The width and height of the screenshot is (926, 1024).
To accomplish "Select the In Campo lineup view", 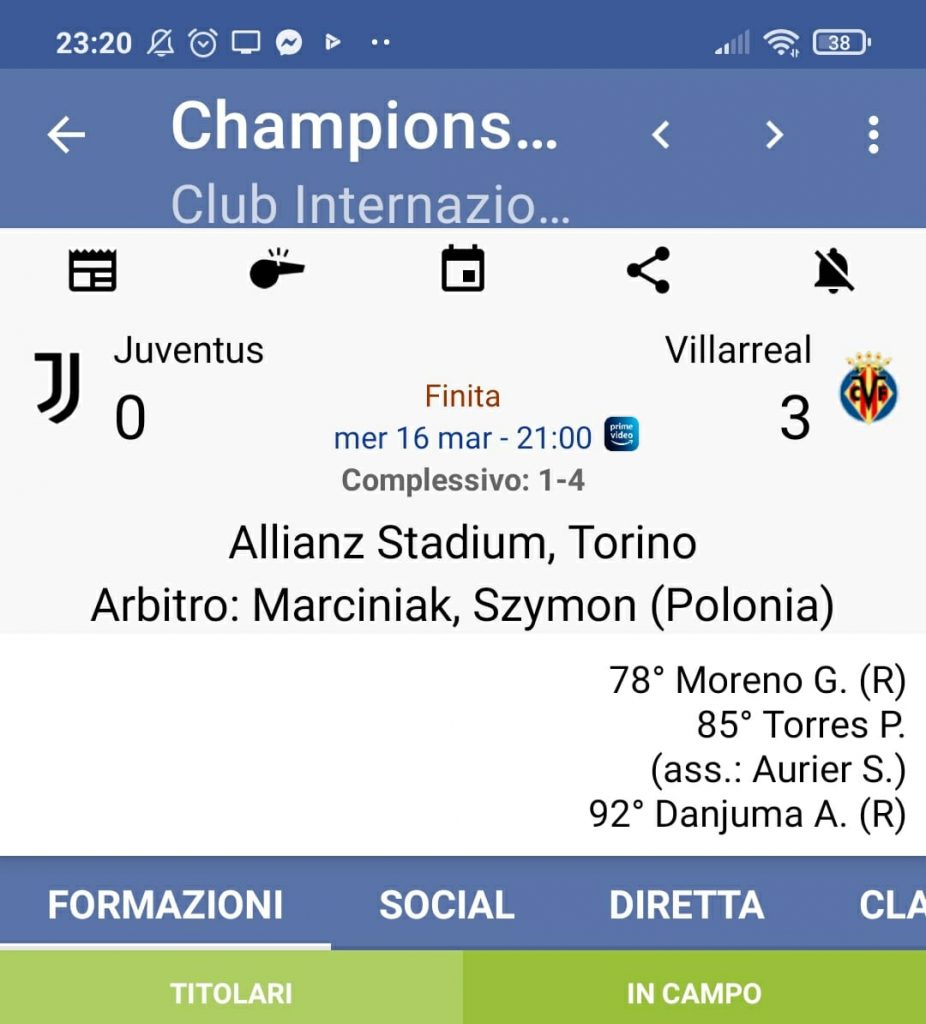I will (694, 993).
